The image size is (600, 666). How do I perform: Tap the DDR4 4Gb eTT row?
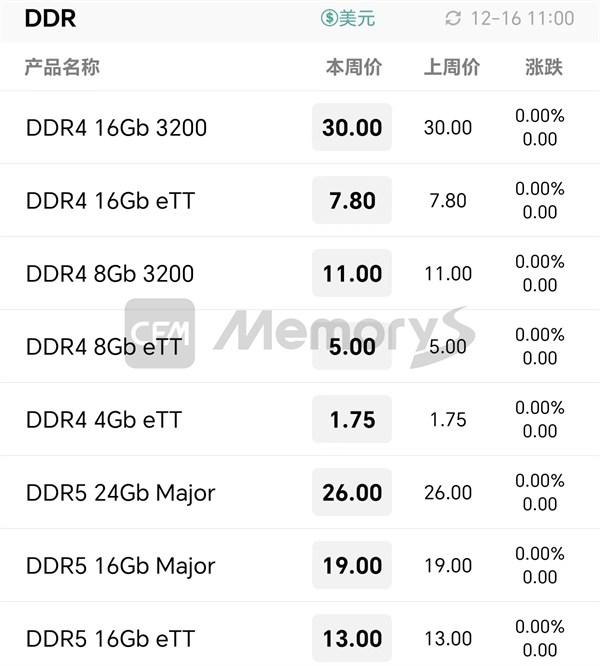click(x=104, y=420)
